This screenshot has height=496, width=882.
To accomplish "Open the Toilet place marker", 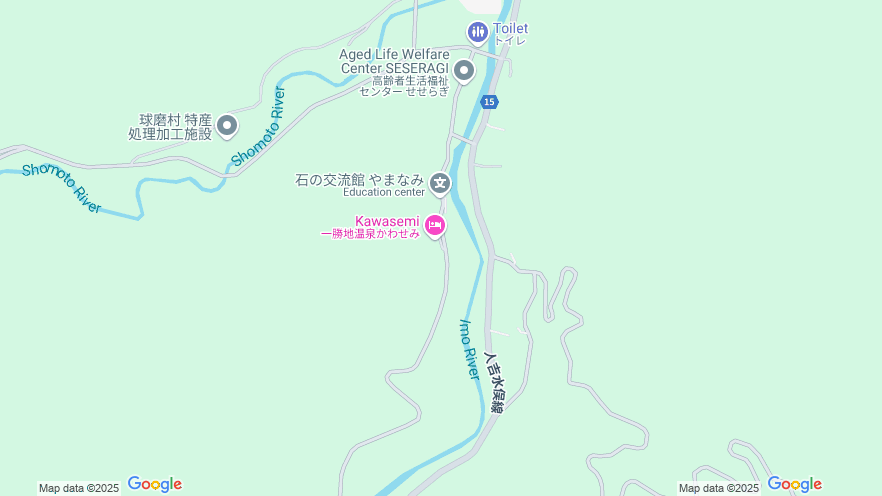I will (x=478, y=33).
